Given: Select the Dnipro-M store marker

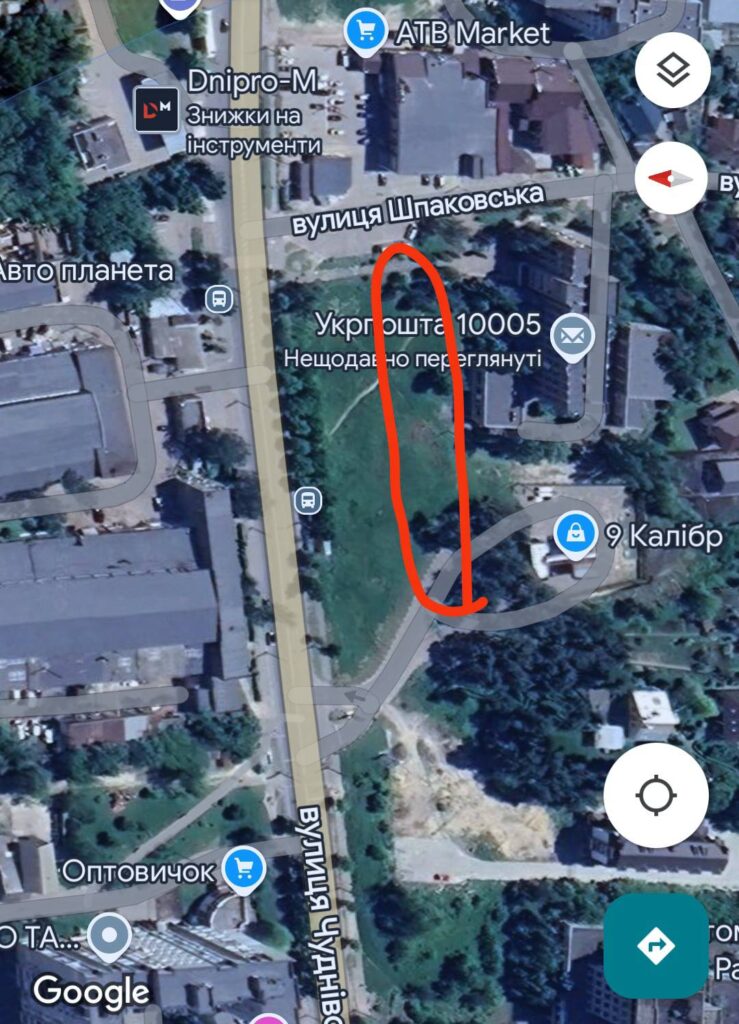Looking at the screenshot, I should [157, 109].
